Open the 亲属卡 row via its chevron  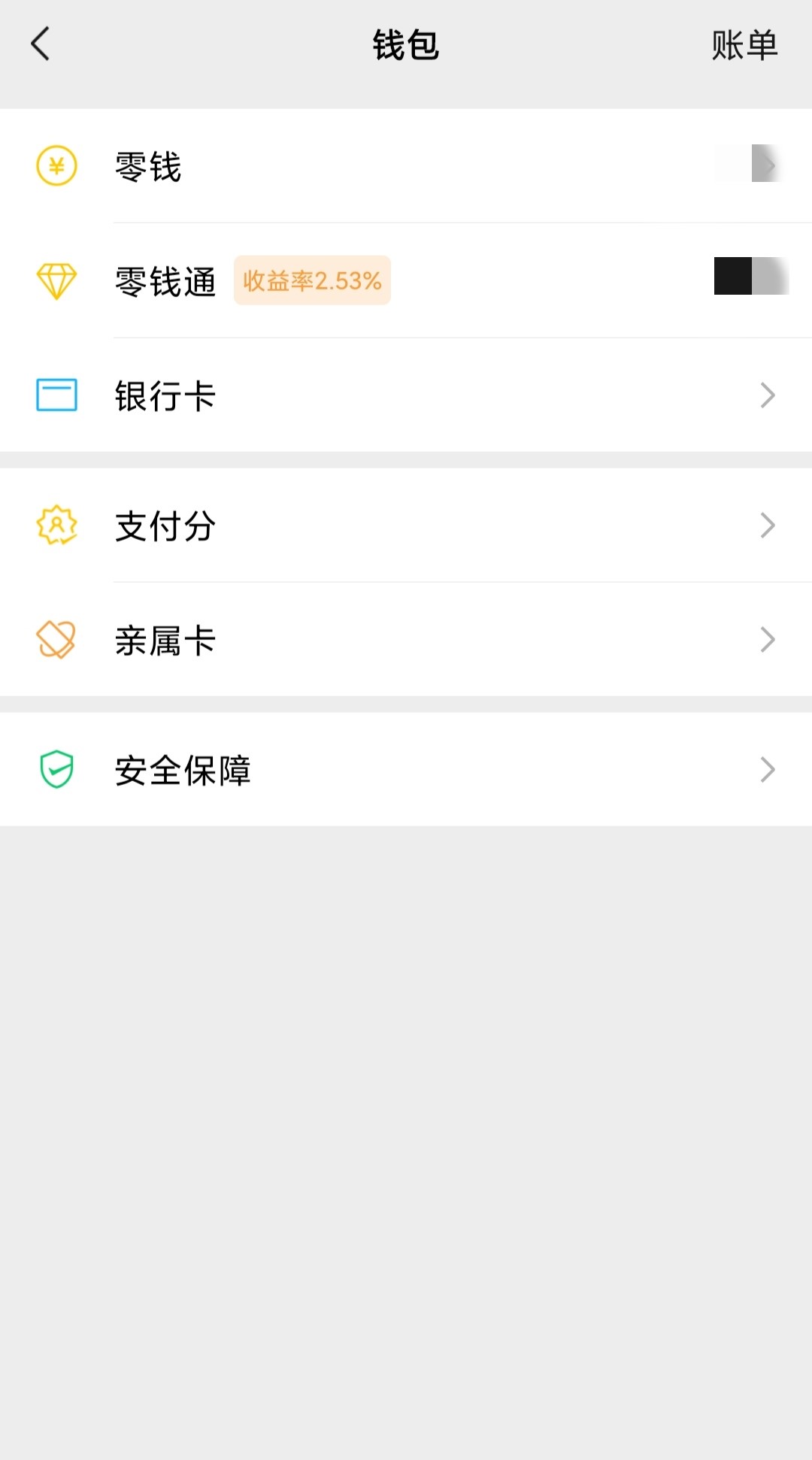pyautogui.click(x=767, y=640)
